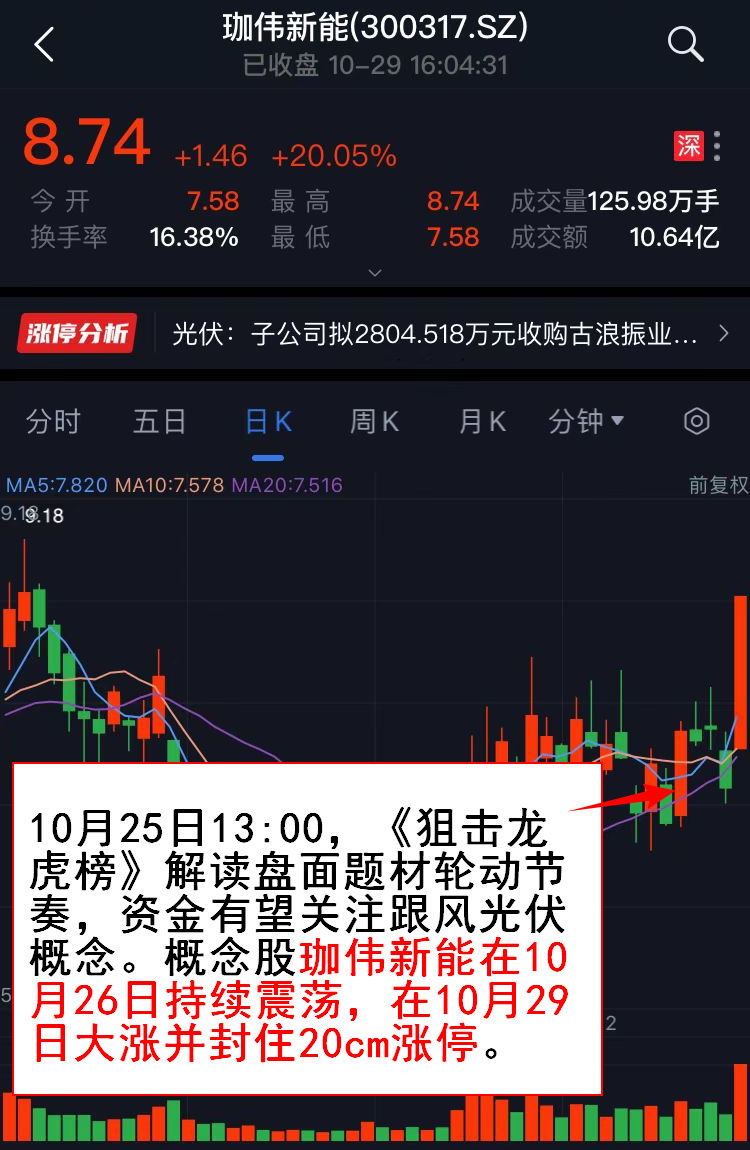Open the three-dot overflow menu
Image resolution: width=750 pixels, height=1150 pixels.
tap(717, 146)
